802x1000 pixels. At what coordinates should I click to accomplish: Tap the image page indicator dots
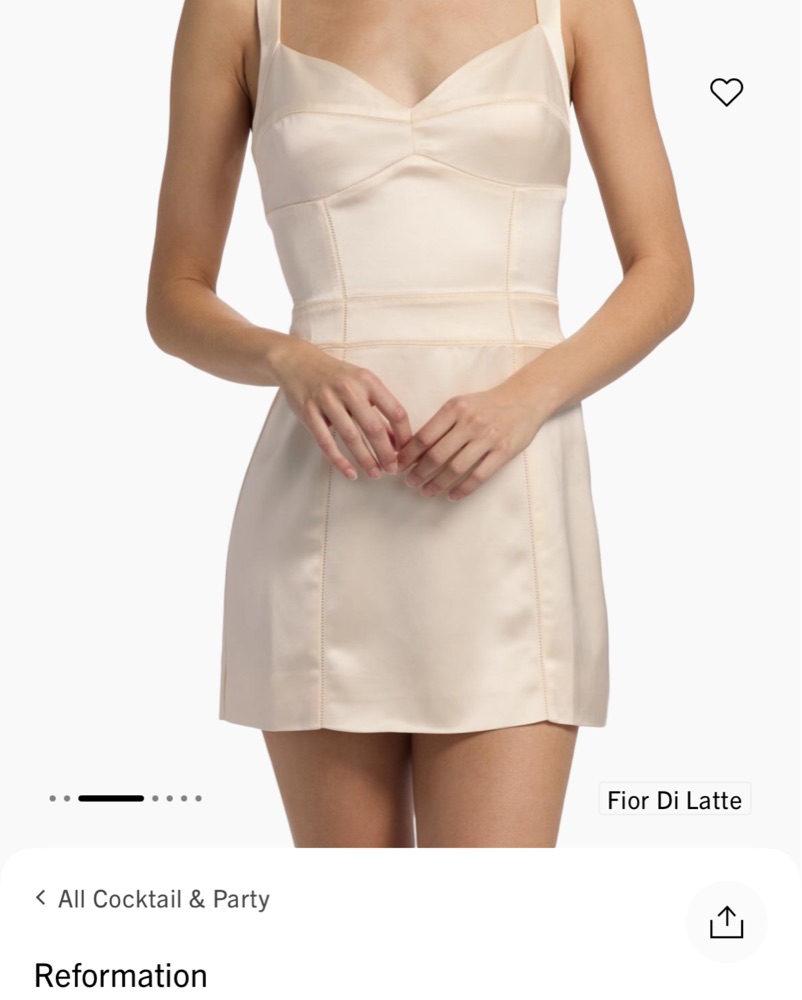coord(125,798)
